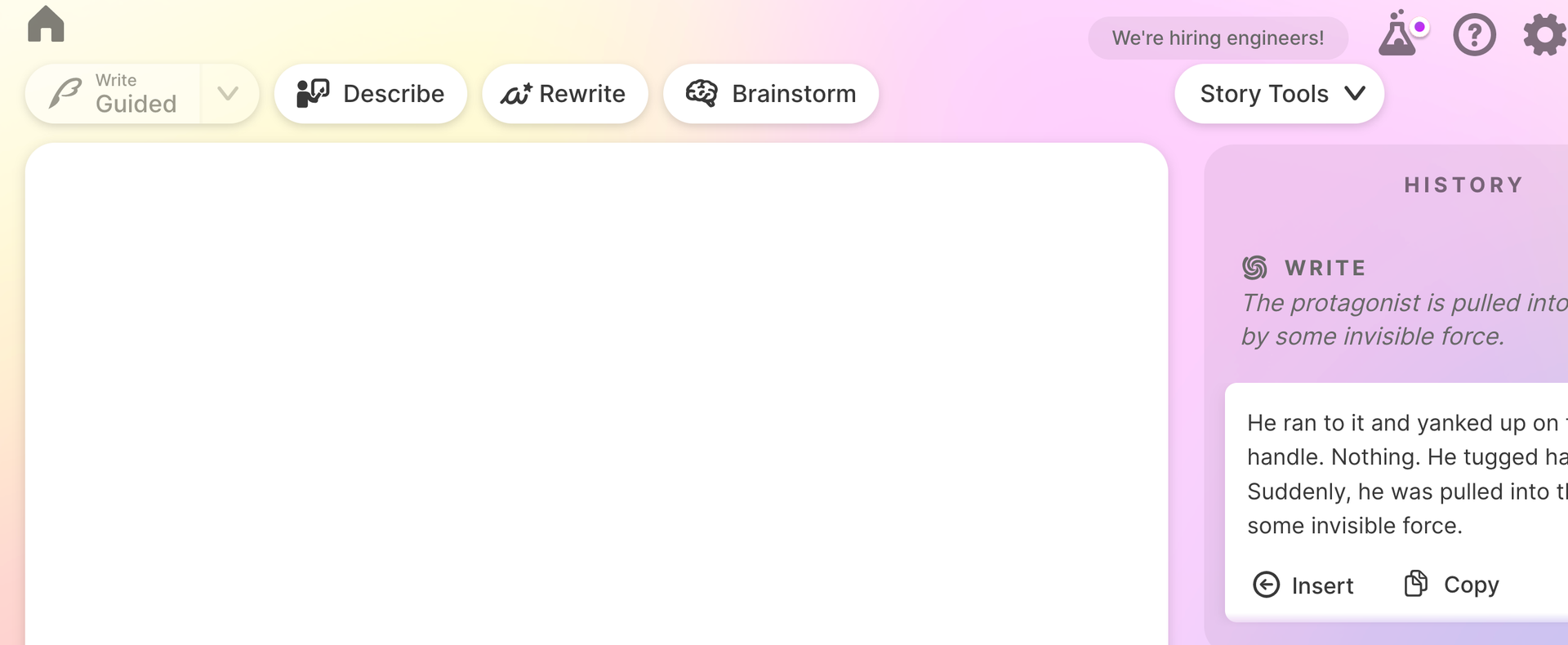Screen dimensions: 1568x645
Task: Open the settings gear
Action: pos(1543,35)
